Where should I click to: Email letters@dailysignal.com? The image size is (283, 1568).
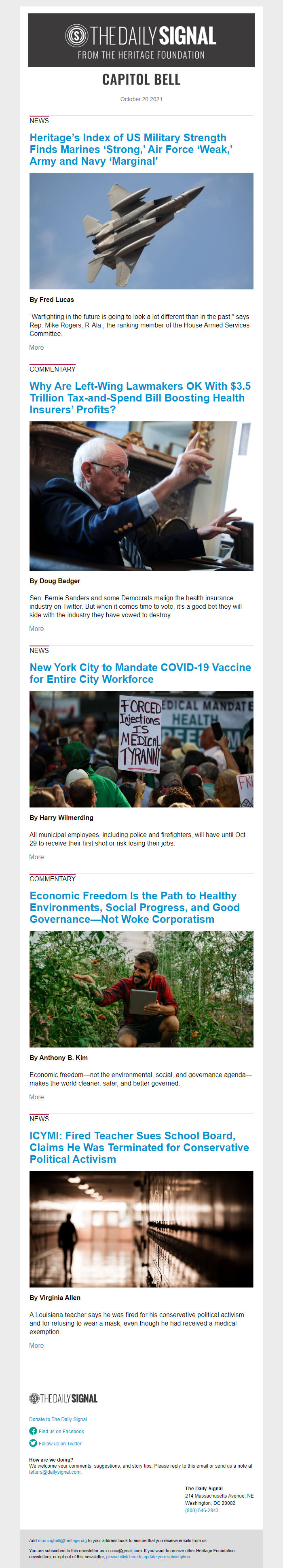(x=55, y=1472)
